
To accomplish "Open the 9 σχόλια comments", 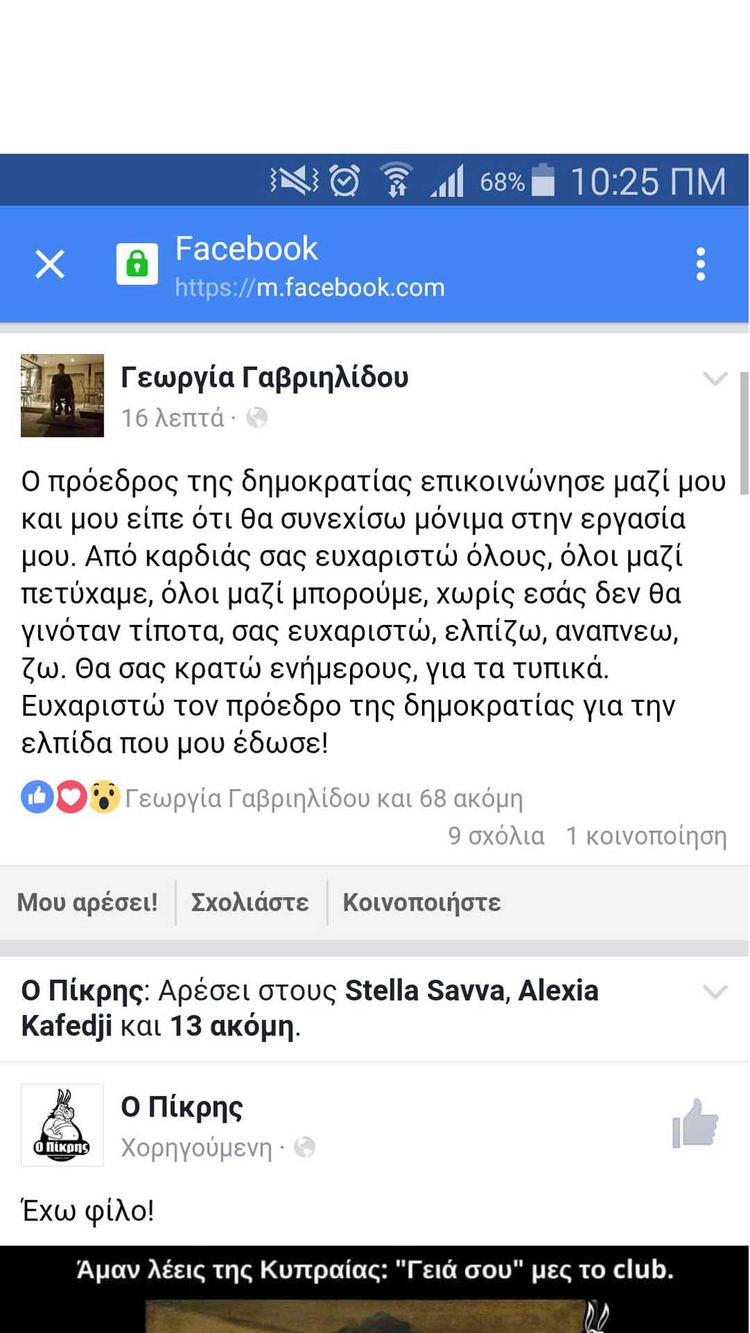I will (x=496, y=836).
